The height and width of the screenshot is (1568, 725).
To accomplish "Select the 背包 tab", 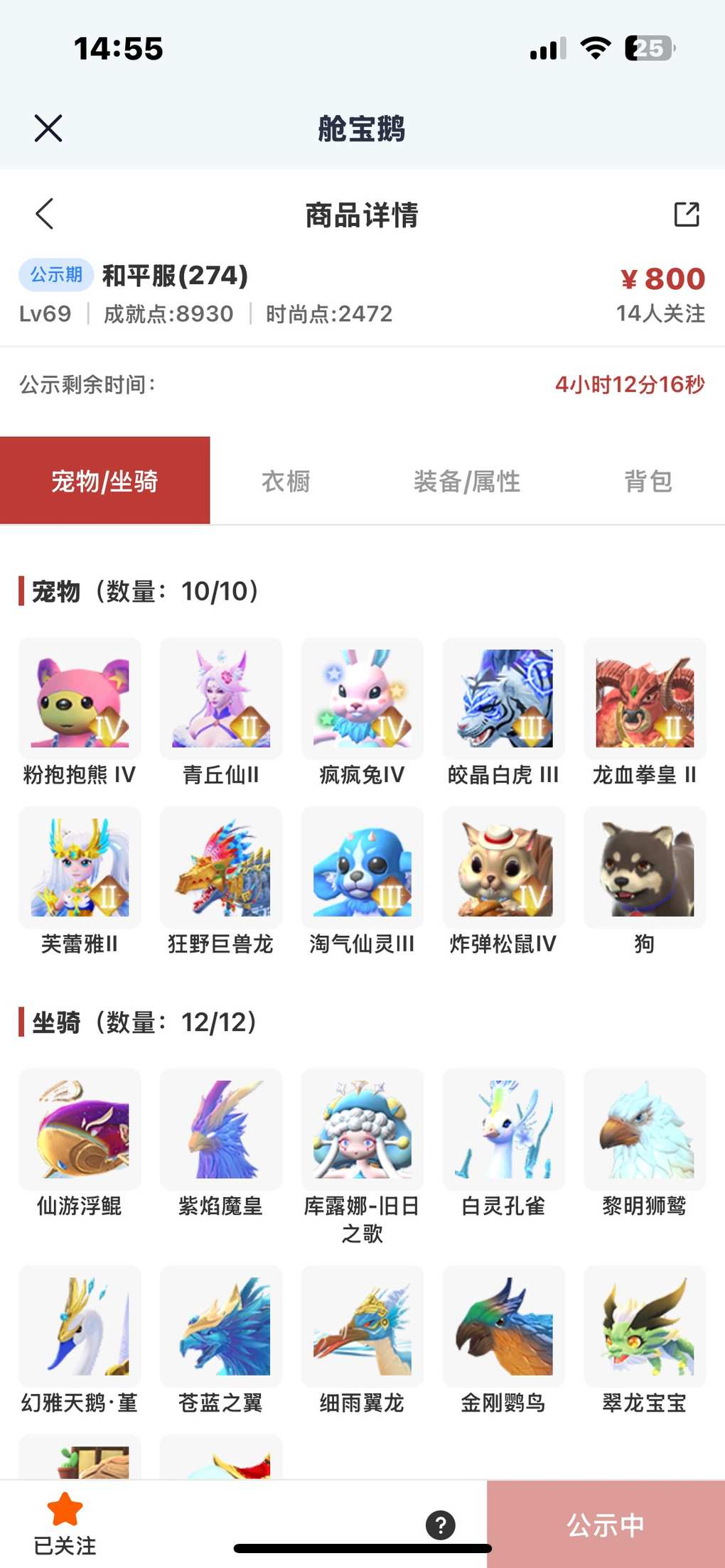I will tap(648, 481).
